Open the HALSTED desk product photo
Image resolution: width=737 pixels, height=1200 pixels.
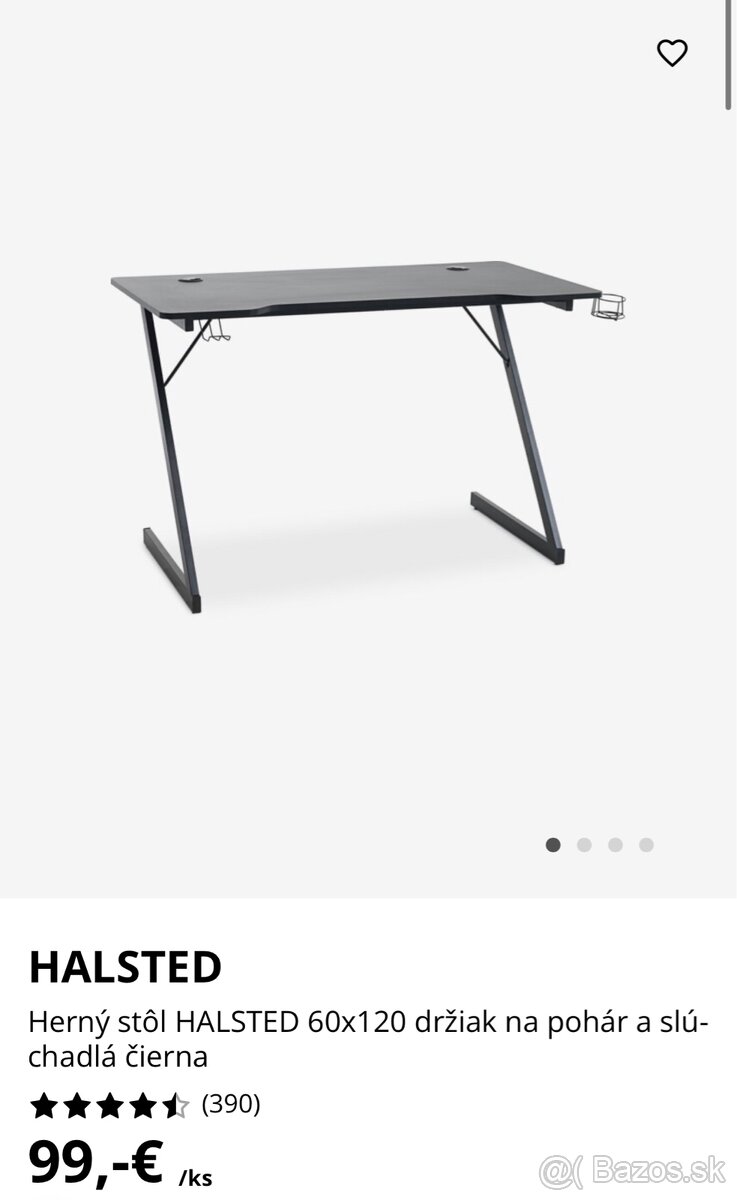(370, 430)
